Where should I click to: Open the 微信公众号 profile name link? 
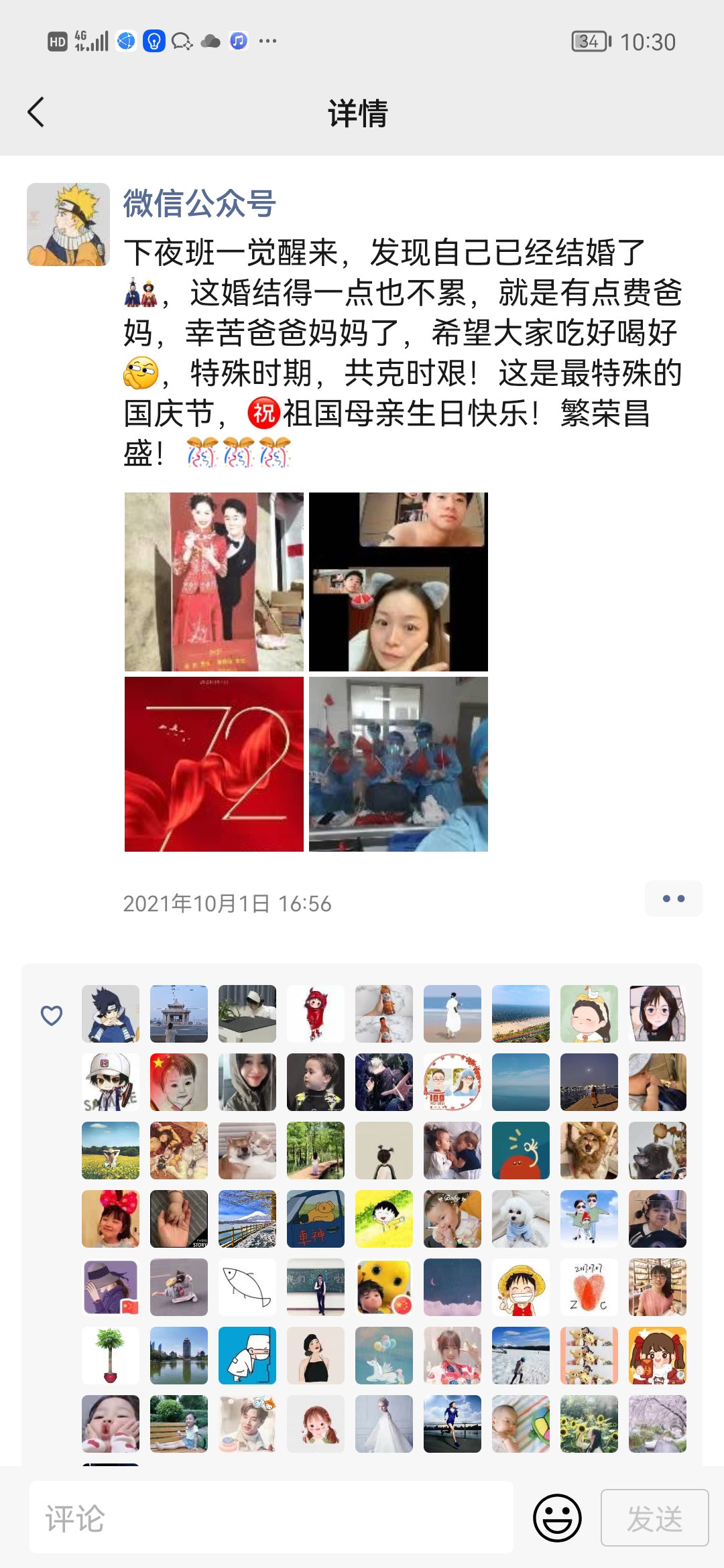[x=199, y=203]
